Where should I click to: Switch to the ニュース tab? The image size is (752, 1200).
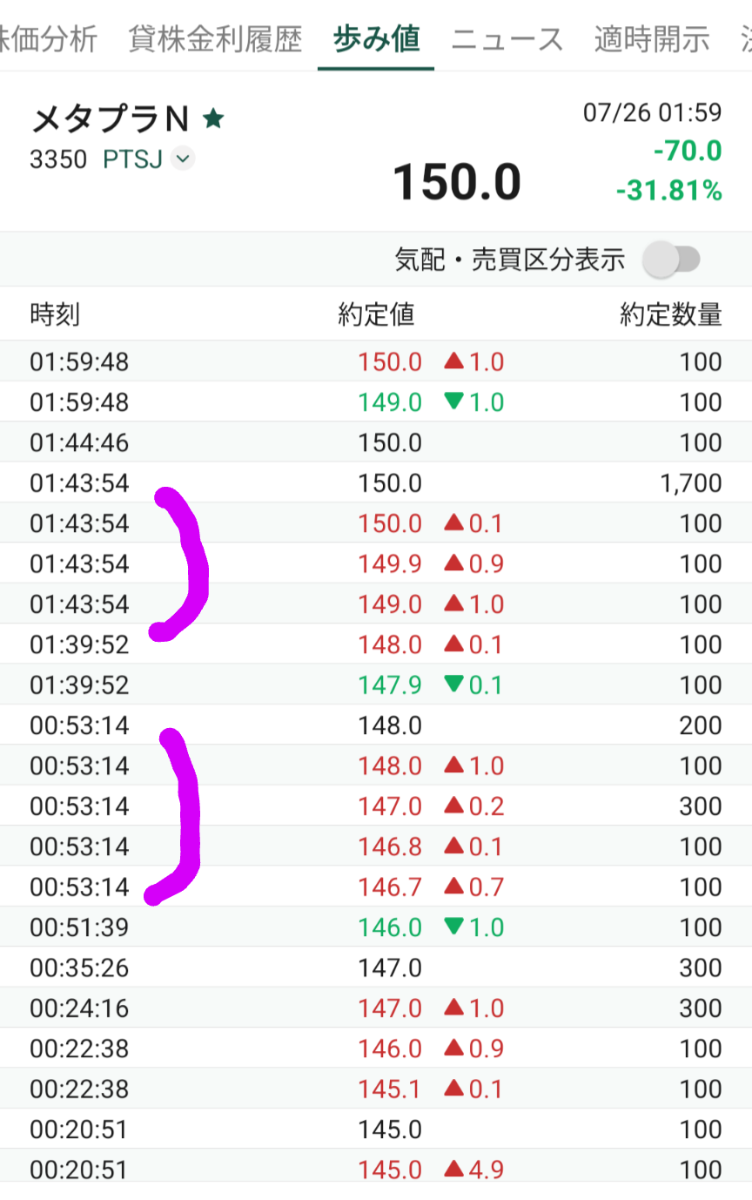tap(508, 40)
